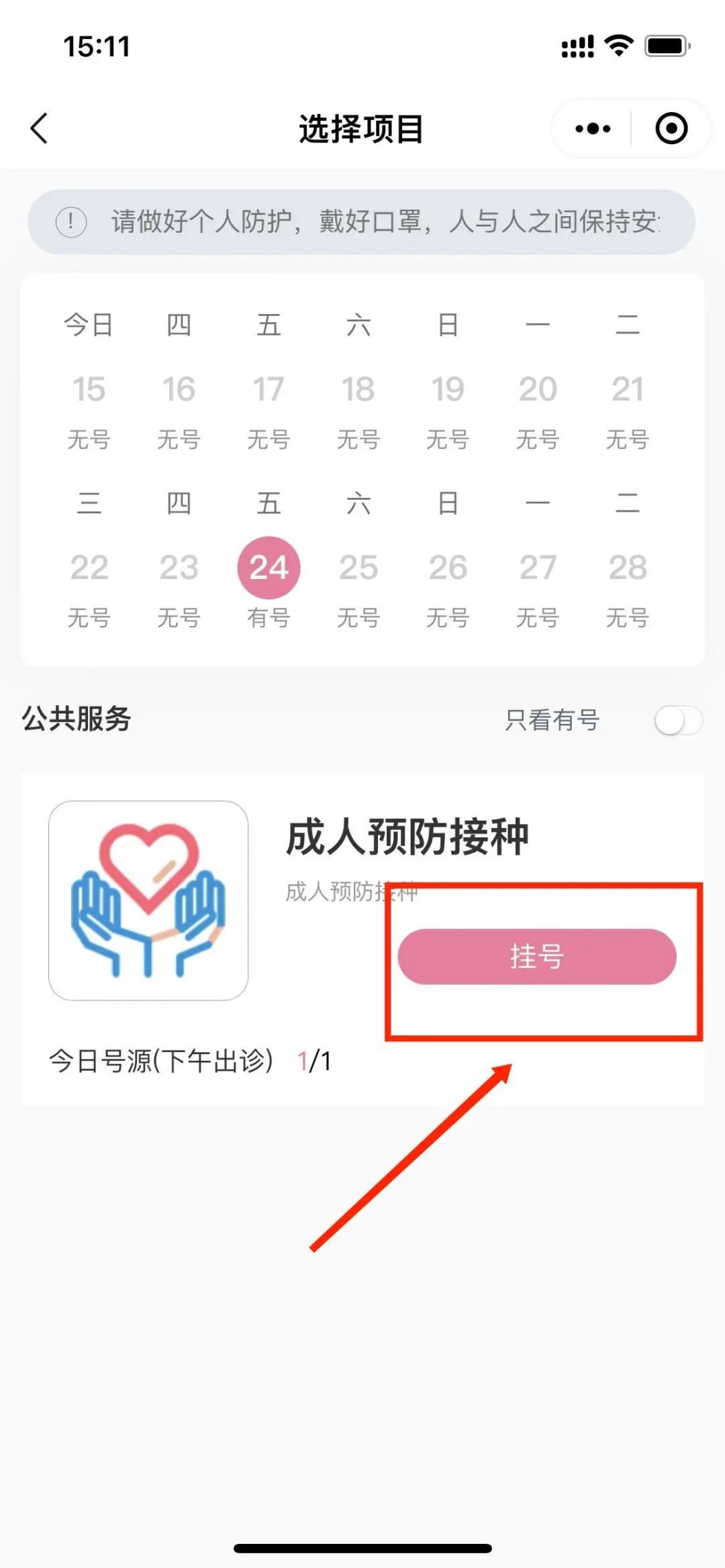Select date 25 on the calendar
The height and width of the screenshot is (1568, 725).
(x=358, y=568)
